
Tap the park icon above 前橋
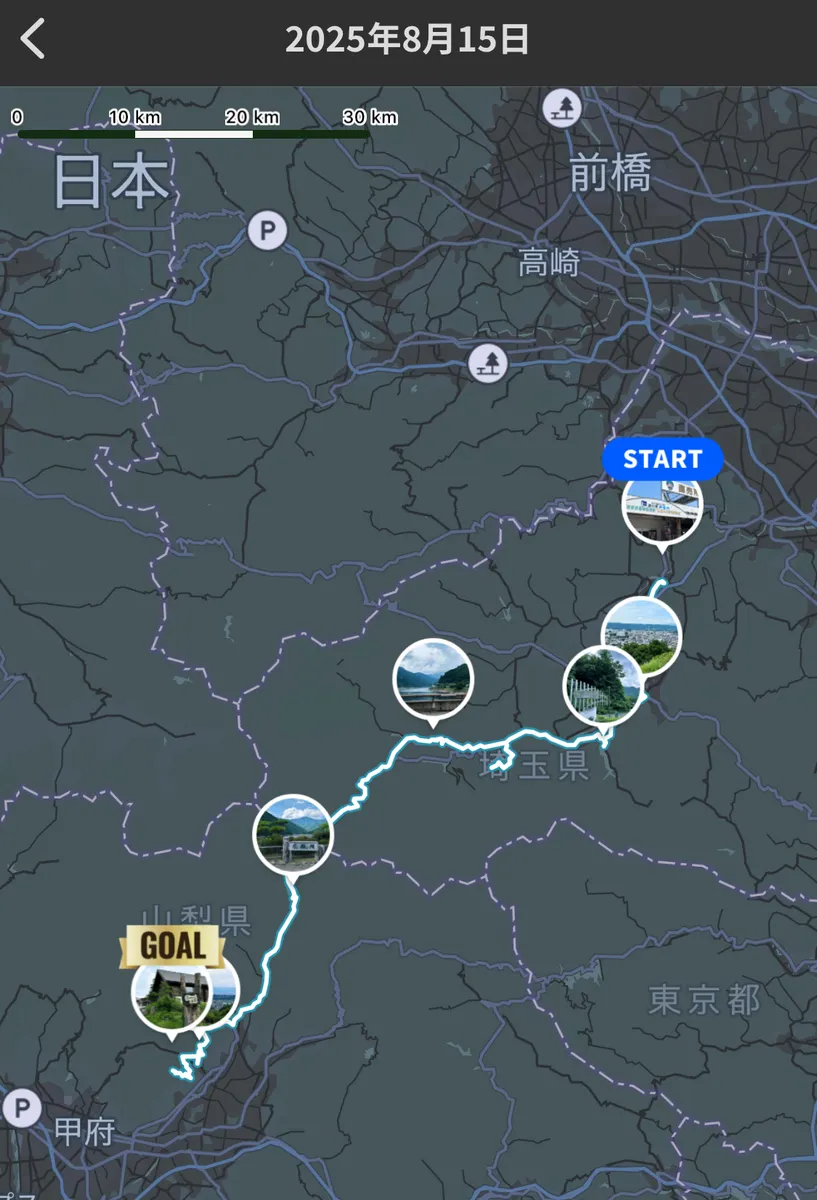pyautogui.click(x=564, y=107)
